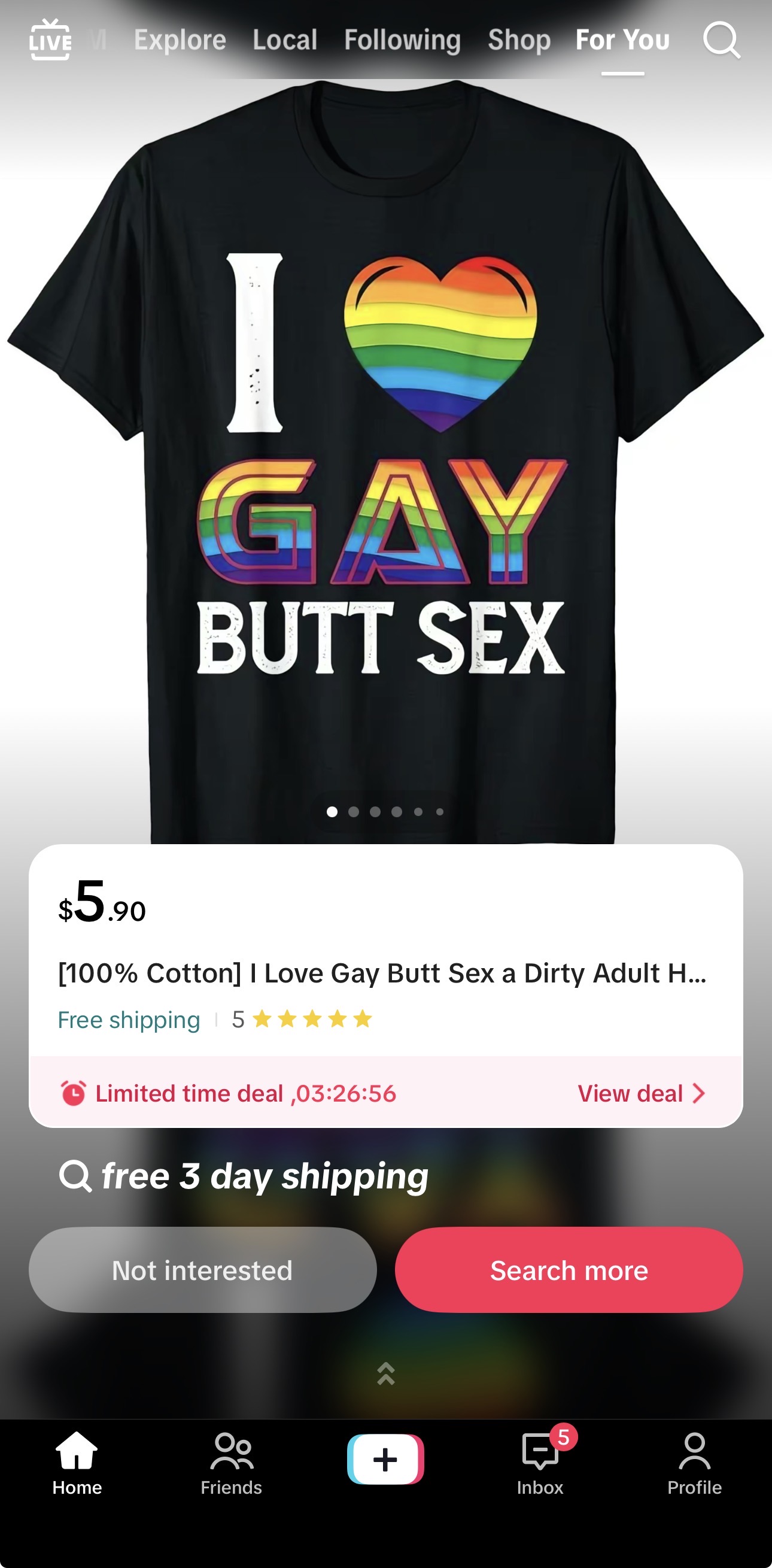The image size is (772, 1568).
Task: Open the Friends tab
Action: pyautogui.click(x=231, y=1463)
